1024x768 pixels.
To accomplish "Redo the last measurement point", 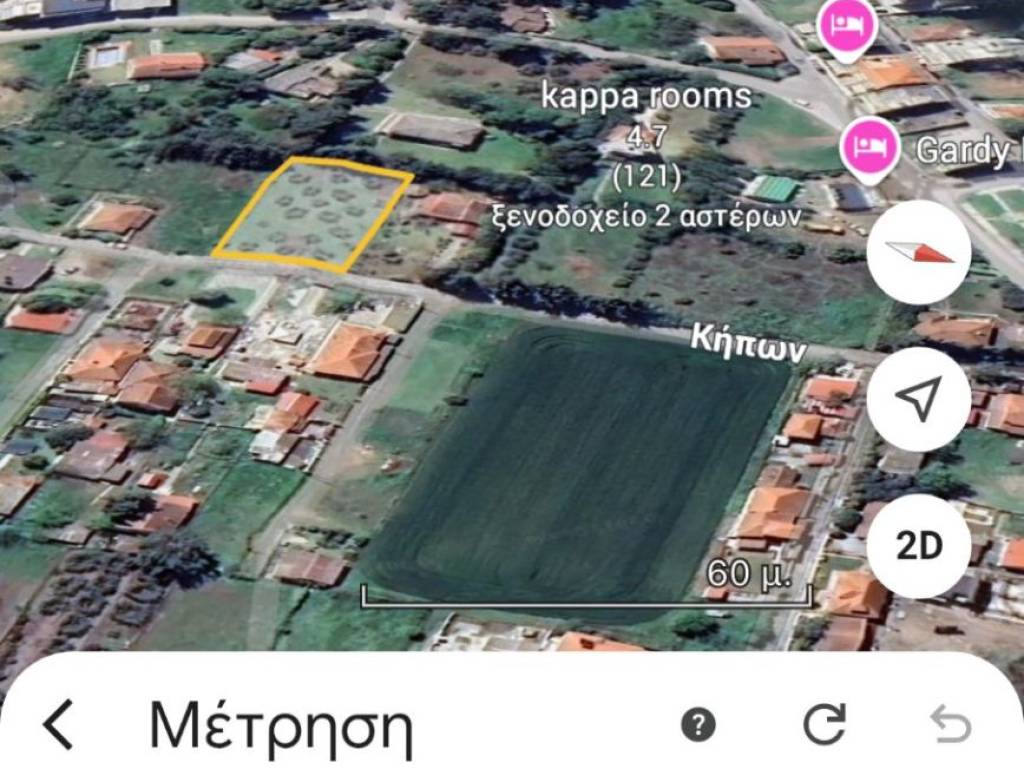I will coord(825,724).
